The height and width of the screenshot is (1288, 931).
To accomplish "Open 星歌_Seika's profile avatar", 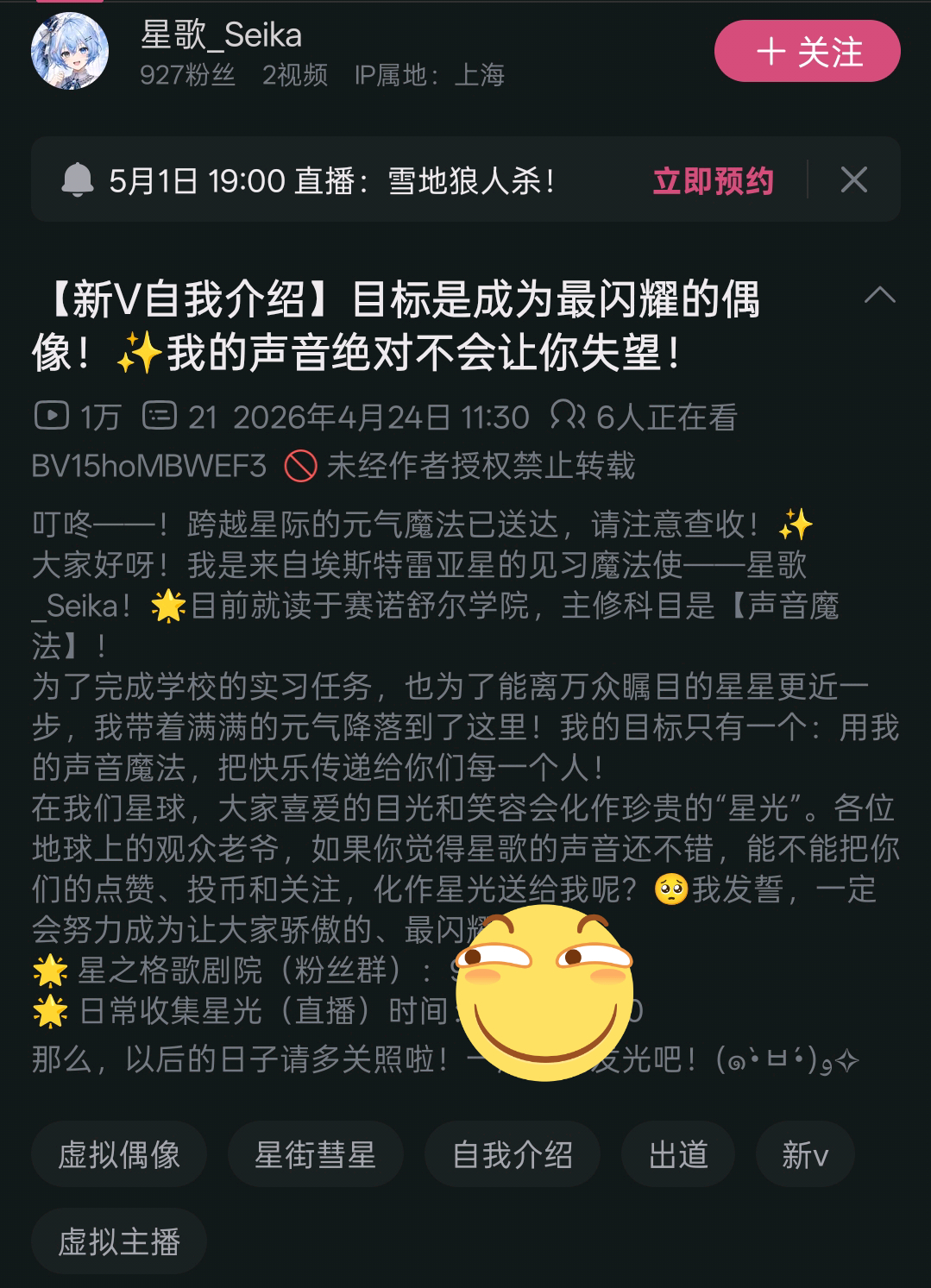I will (x=70, y=51).
